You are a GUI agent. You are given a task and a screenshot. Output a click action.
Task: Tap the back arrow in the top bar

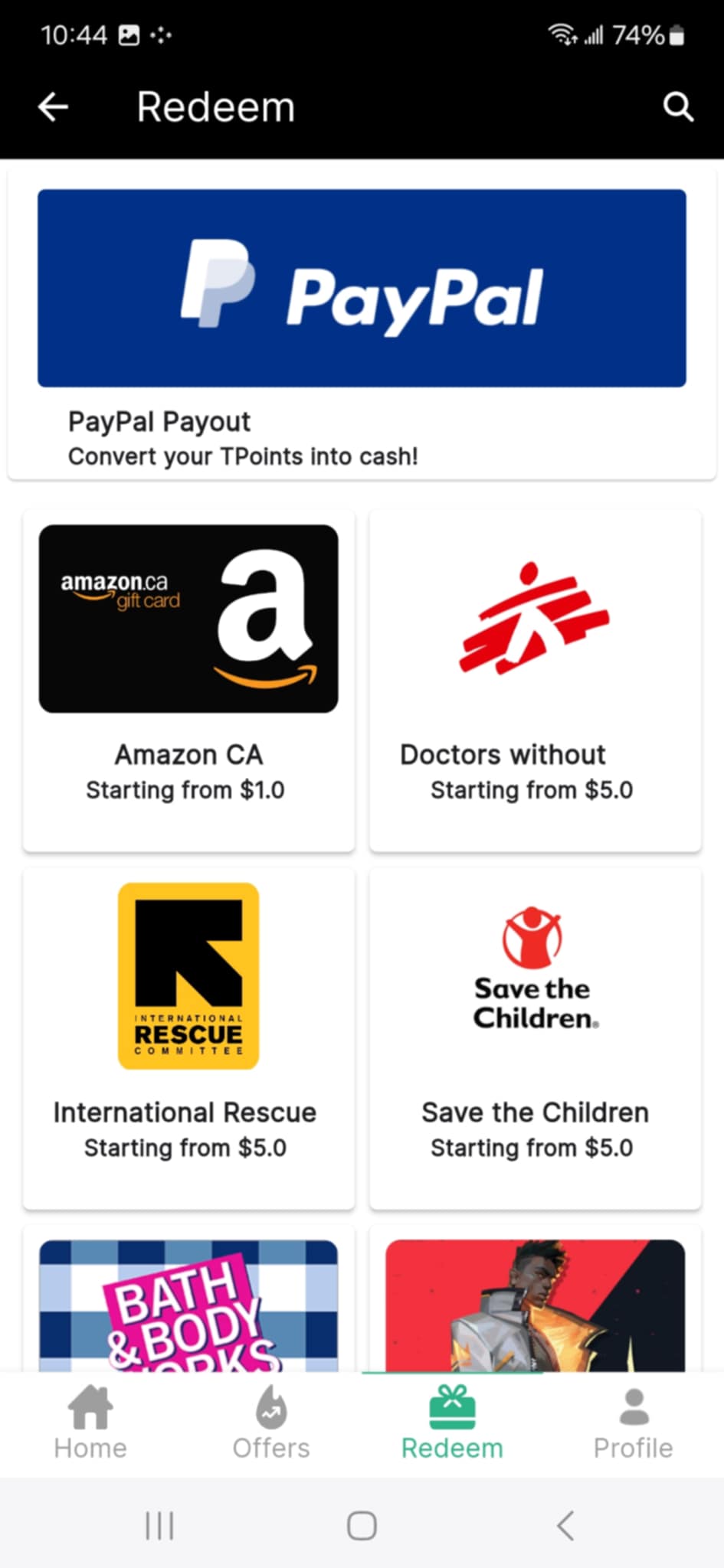pos(52,107)
